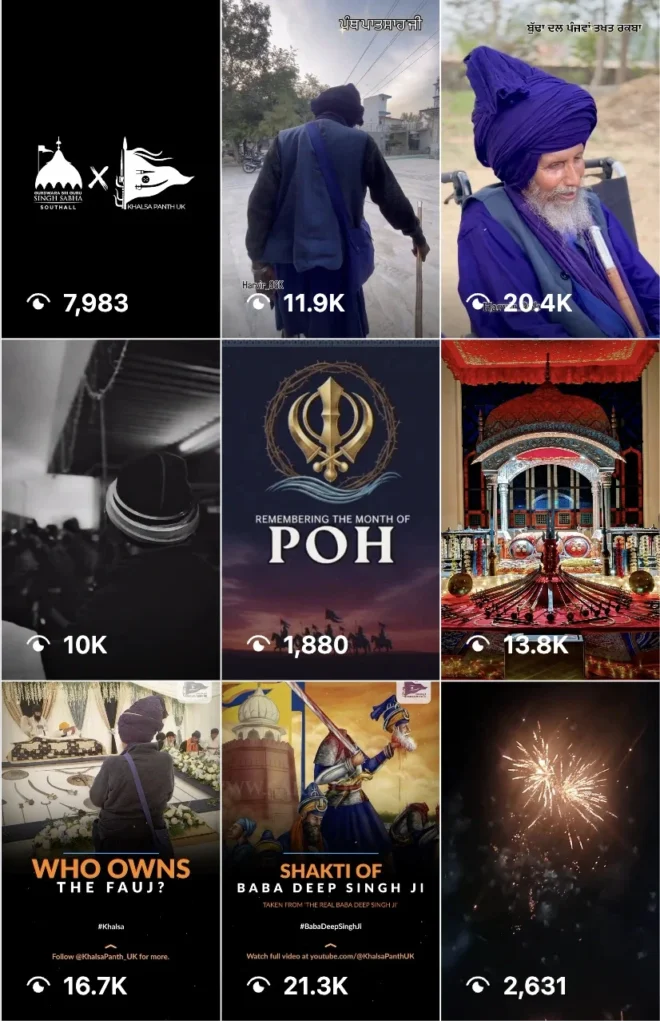Play the video with 13.8K views

550,510
